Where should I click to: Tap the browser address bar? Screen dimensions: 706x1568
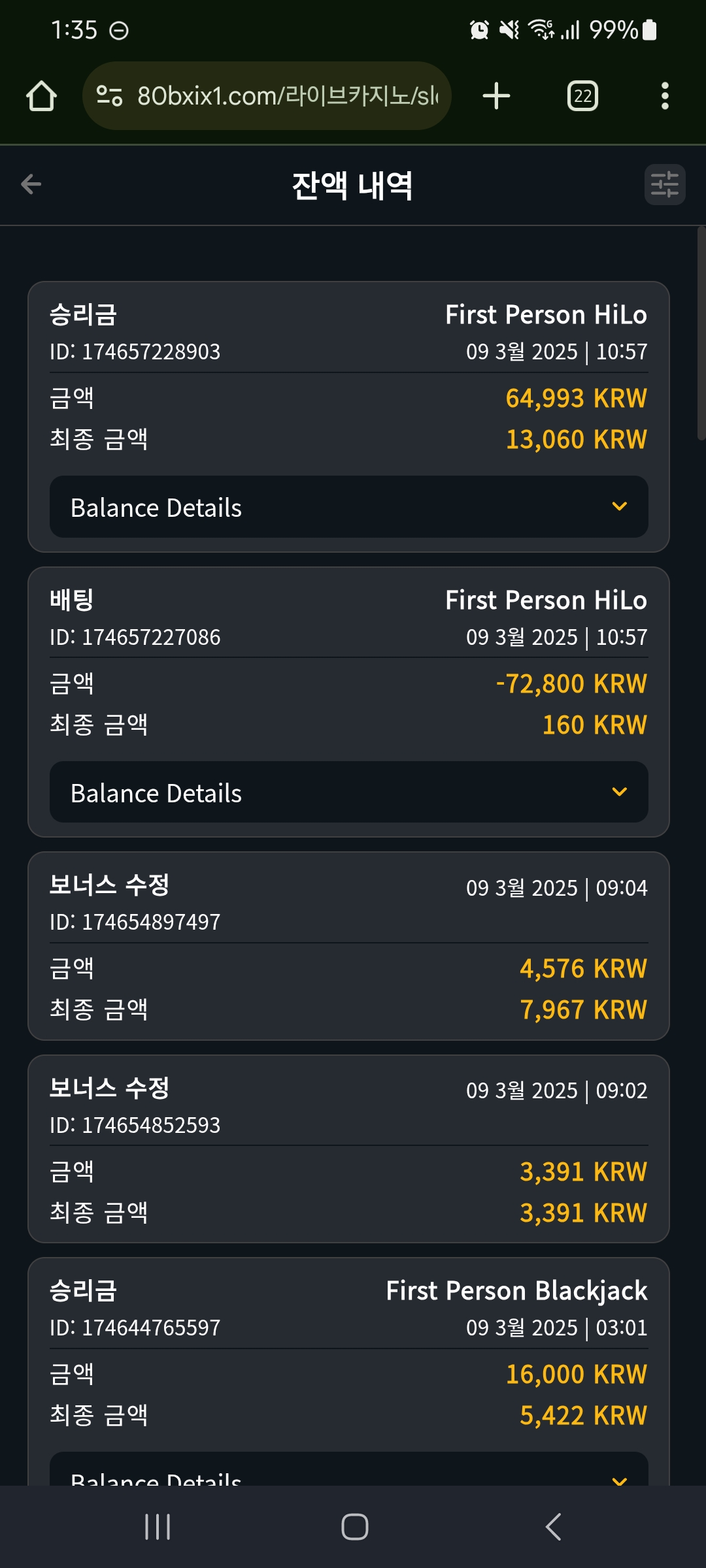(x=267, y=96)
